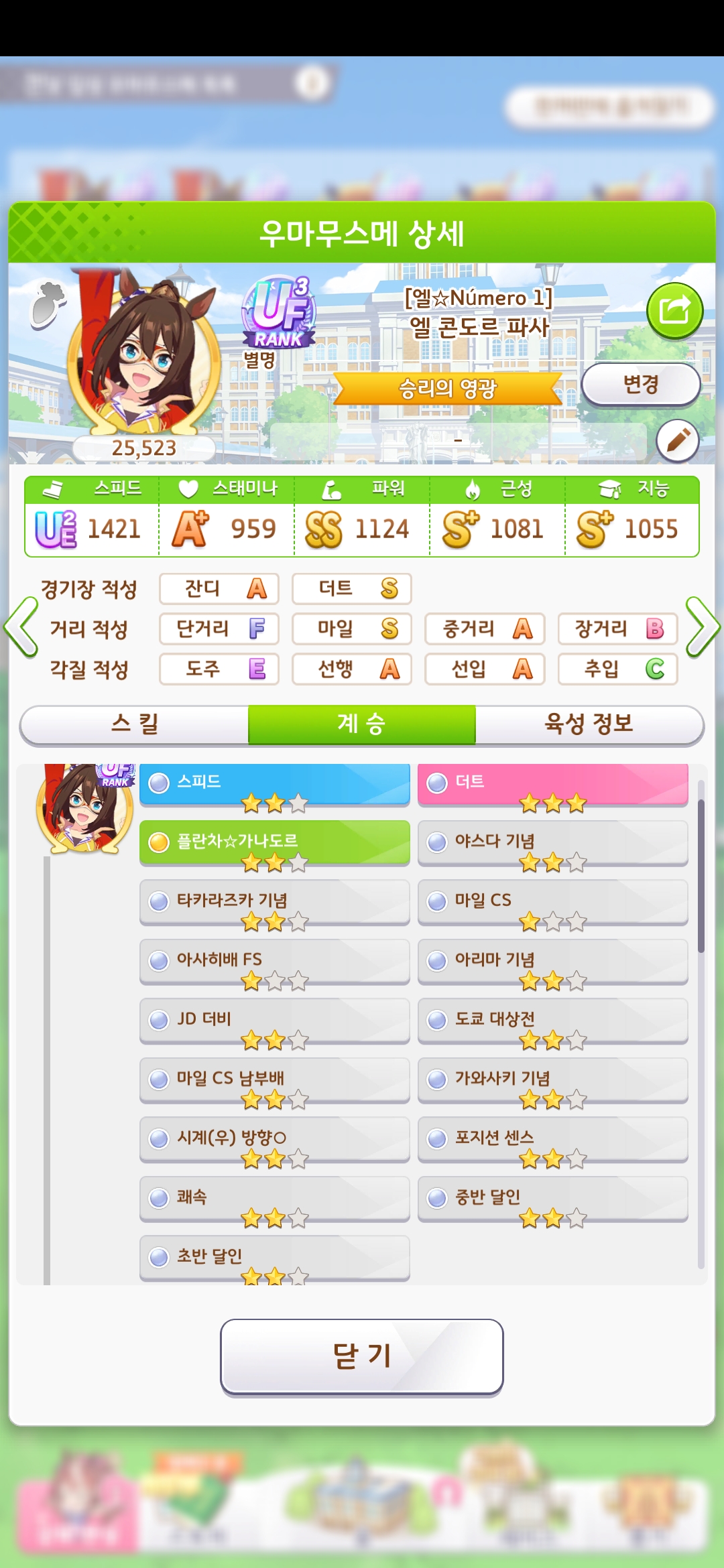Close the dialog with the 닫기 button
This screenshot has width=724, height=1568.
pyautogui.click(x=361, y=1356)
